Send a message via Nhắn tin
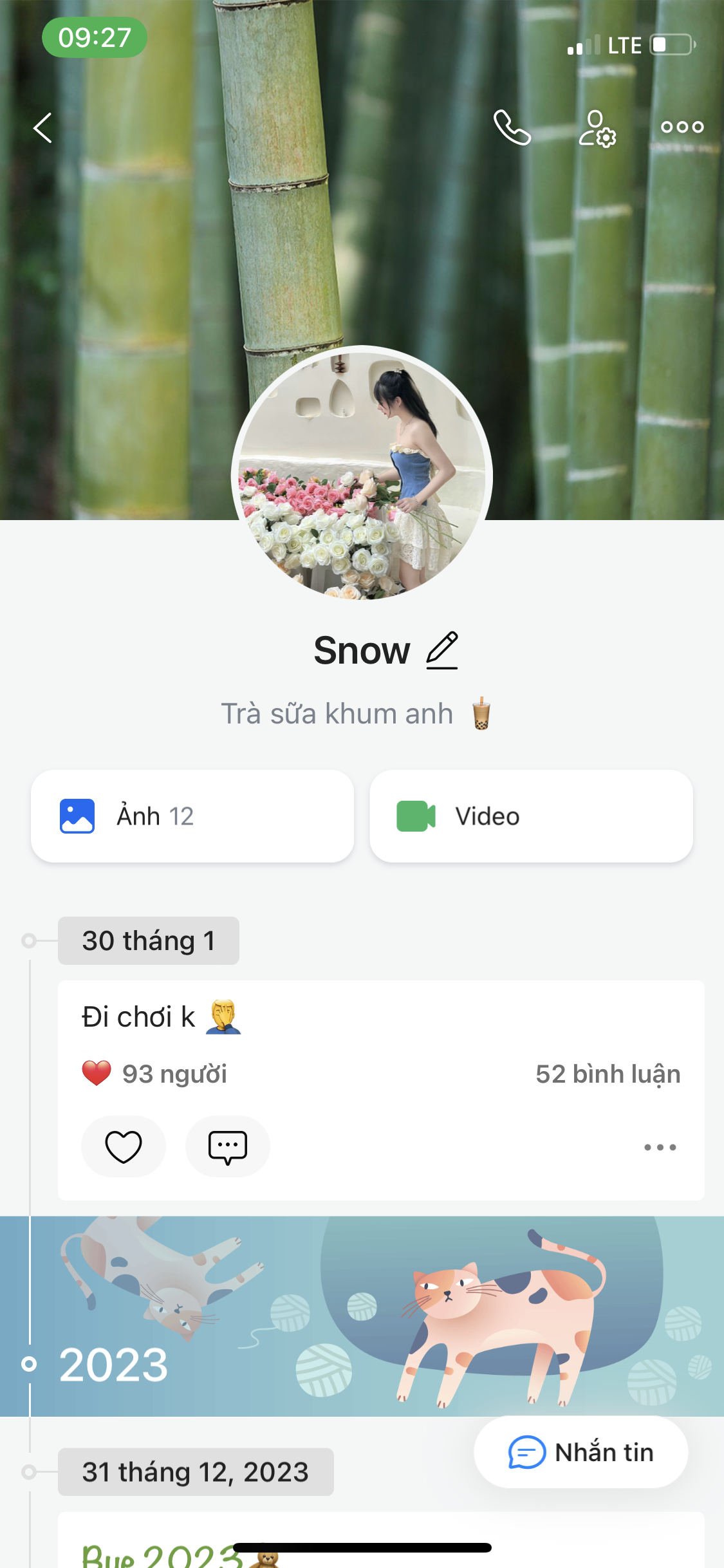The image size is (724, 1568). 580,1452
